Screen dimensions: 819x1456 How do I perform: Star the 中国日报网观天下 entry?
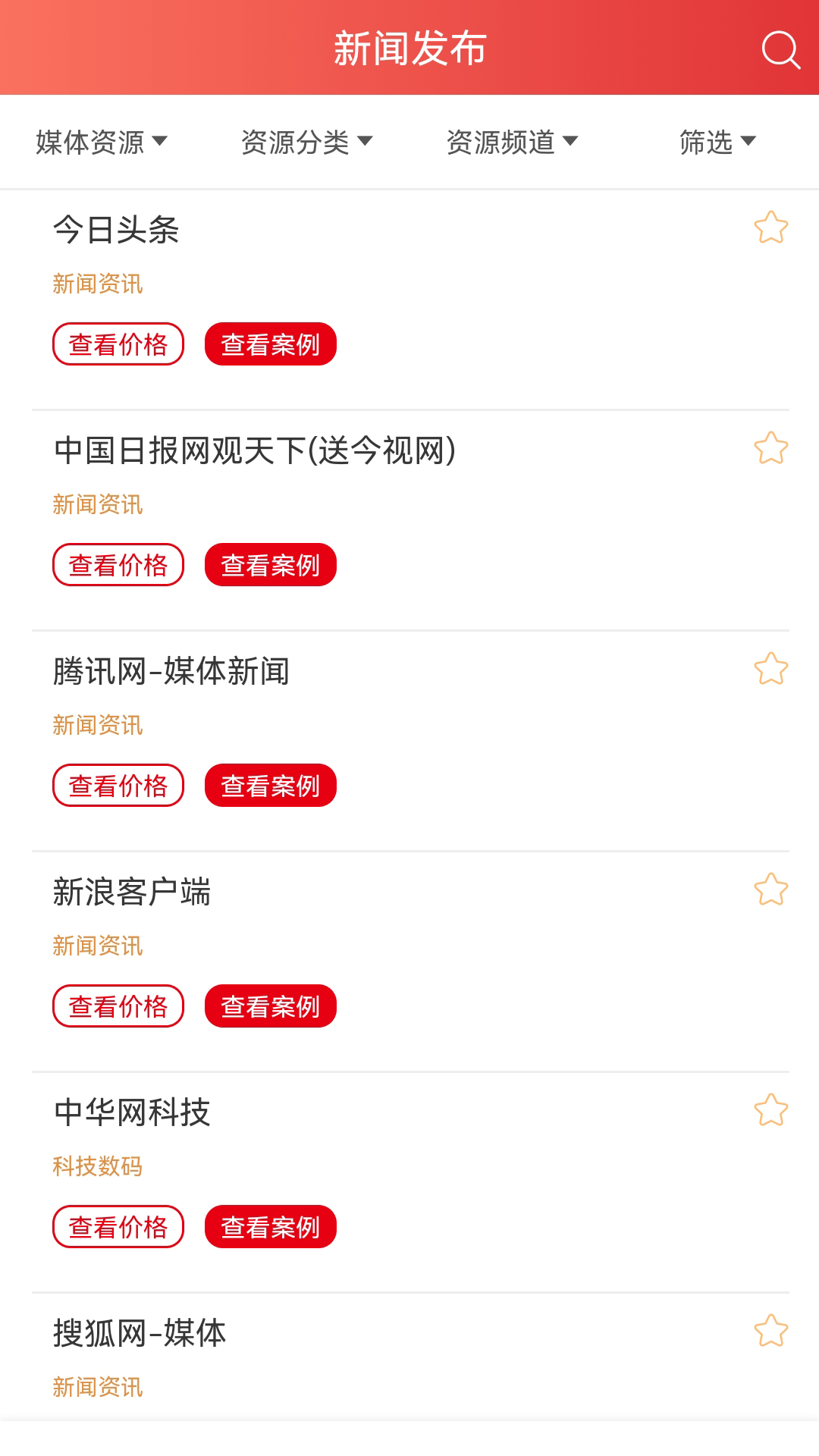pyautogui.click(x=771, y=448)
